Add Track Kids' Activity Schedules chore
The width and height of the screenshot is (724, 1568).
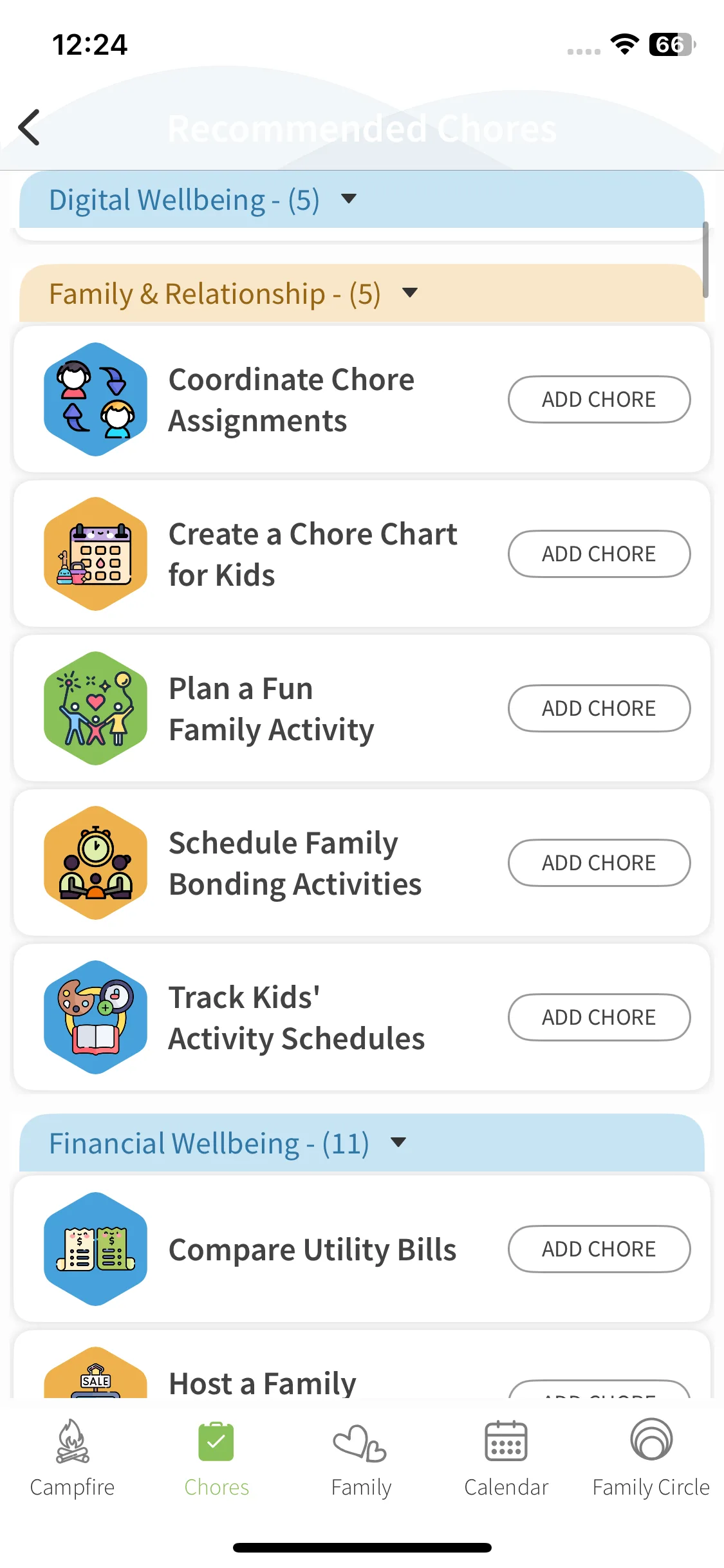coord(599,1017)
